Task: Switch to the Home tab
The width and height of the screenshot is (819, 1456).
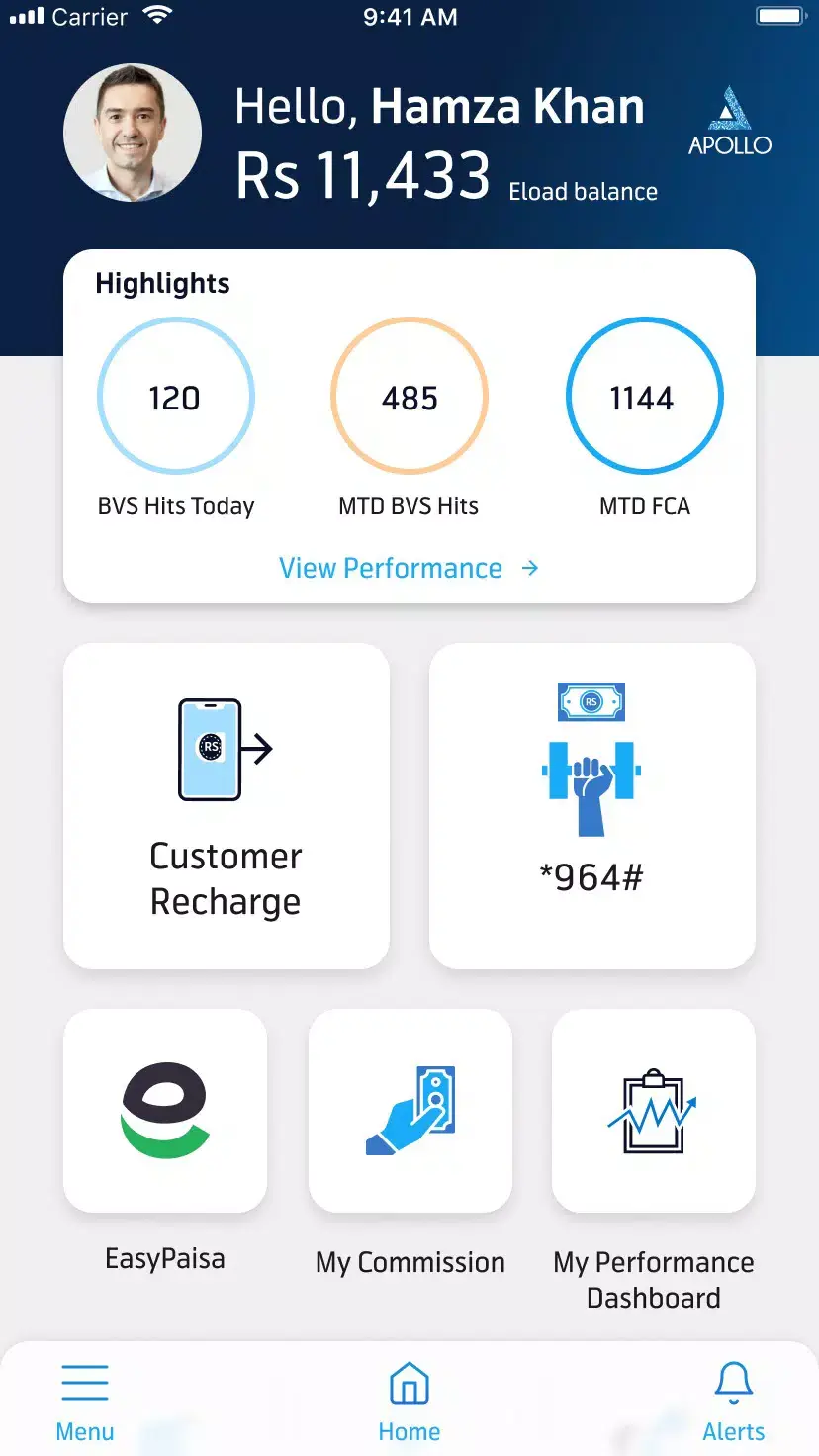Action: tap(409, 1400)
